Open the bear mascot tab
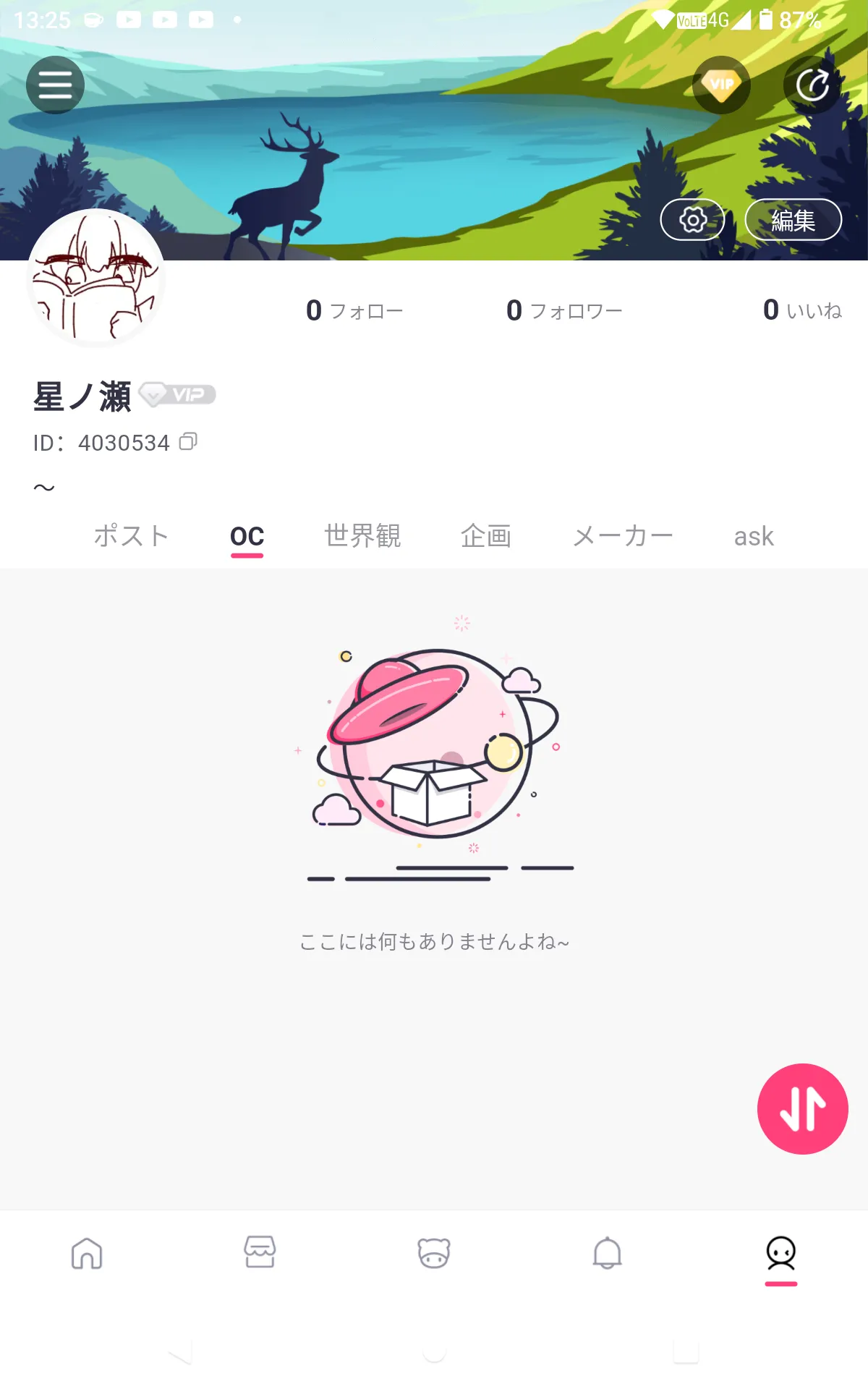Viewport: 868px width, 1389px height. tap(434, 1252)
